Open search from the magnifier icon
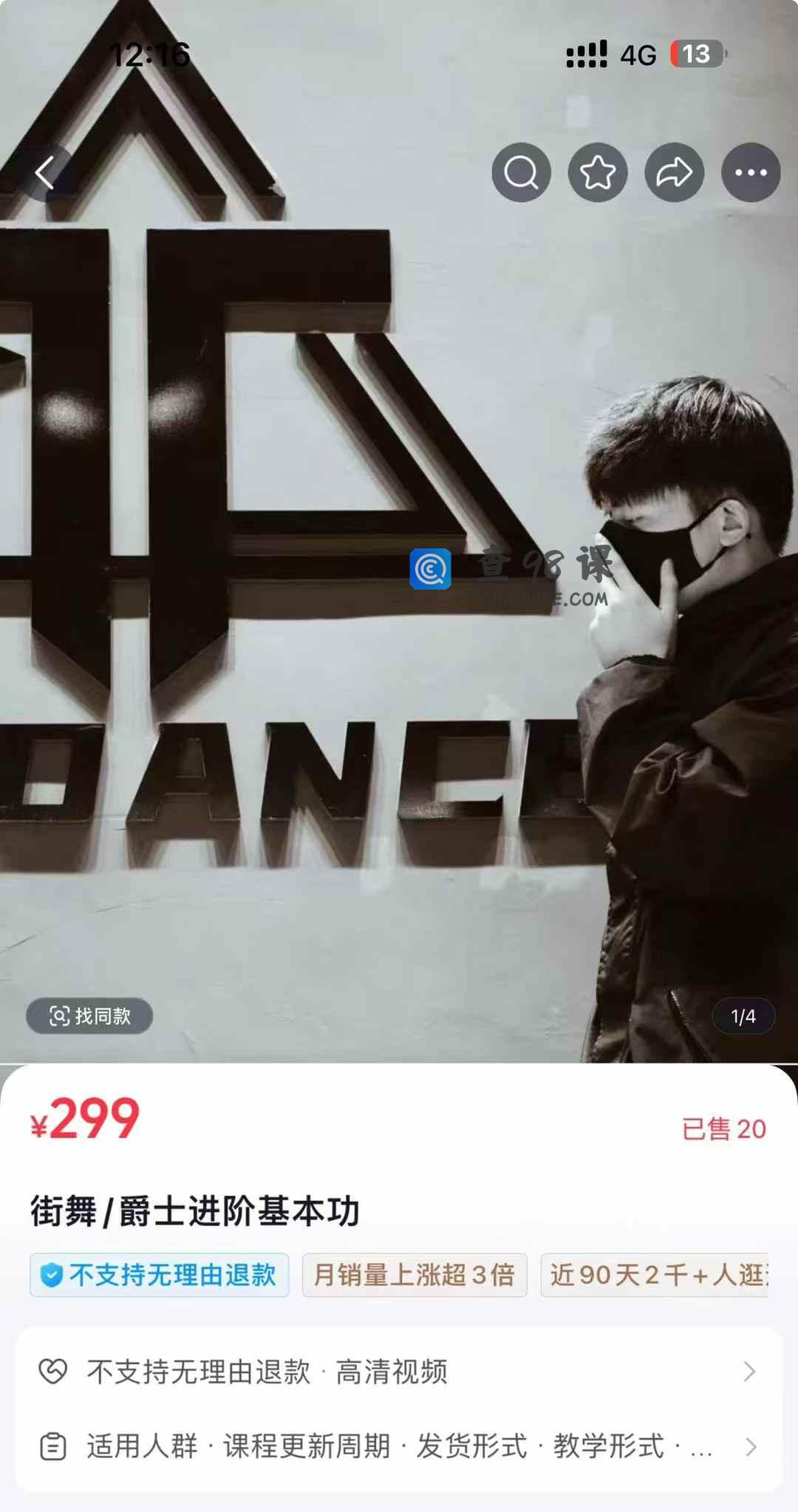798x1512 pixels. 522,173
